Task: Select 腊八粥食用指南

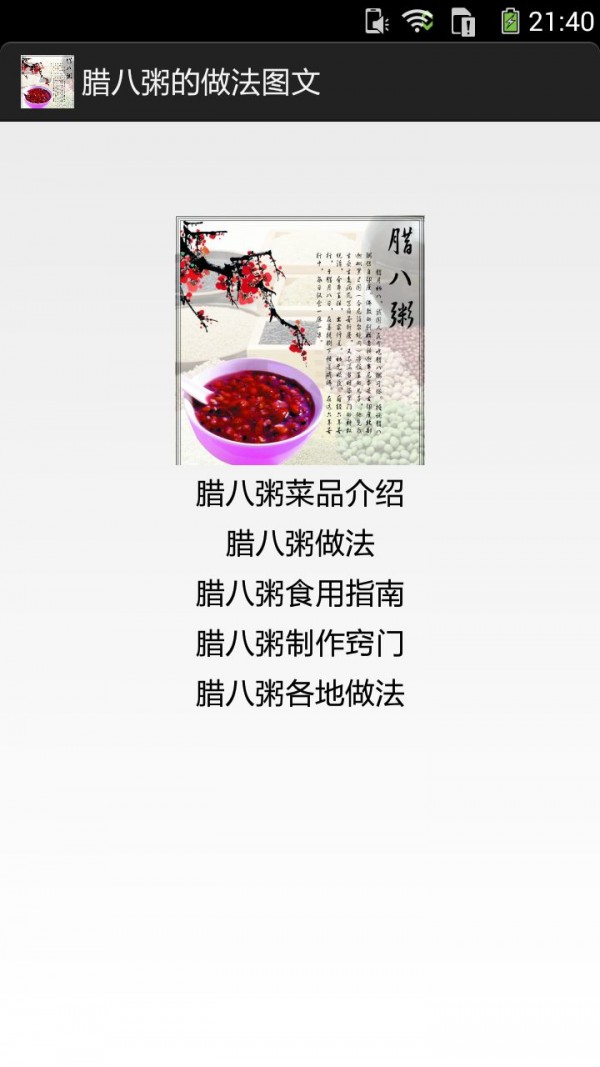Action: (300, 594)
